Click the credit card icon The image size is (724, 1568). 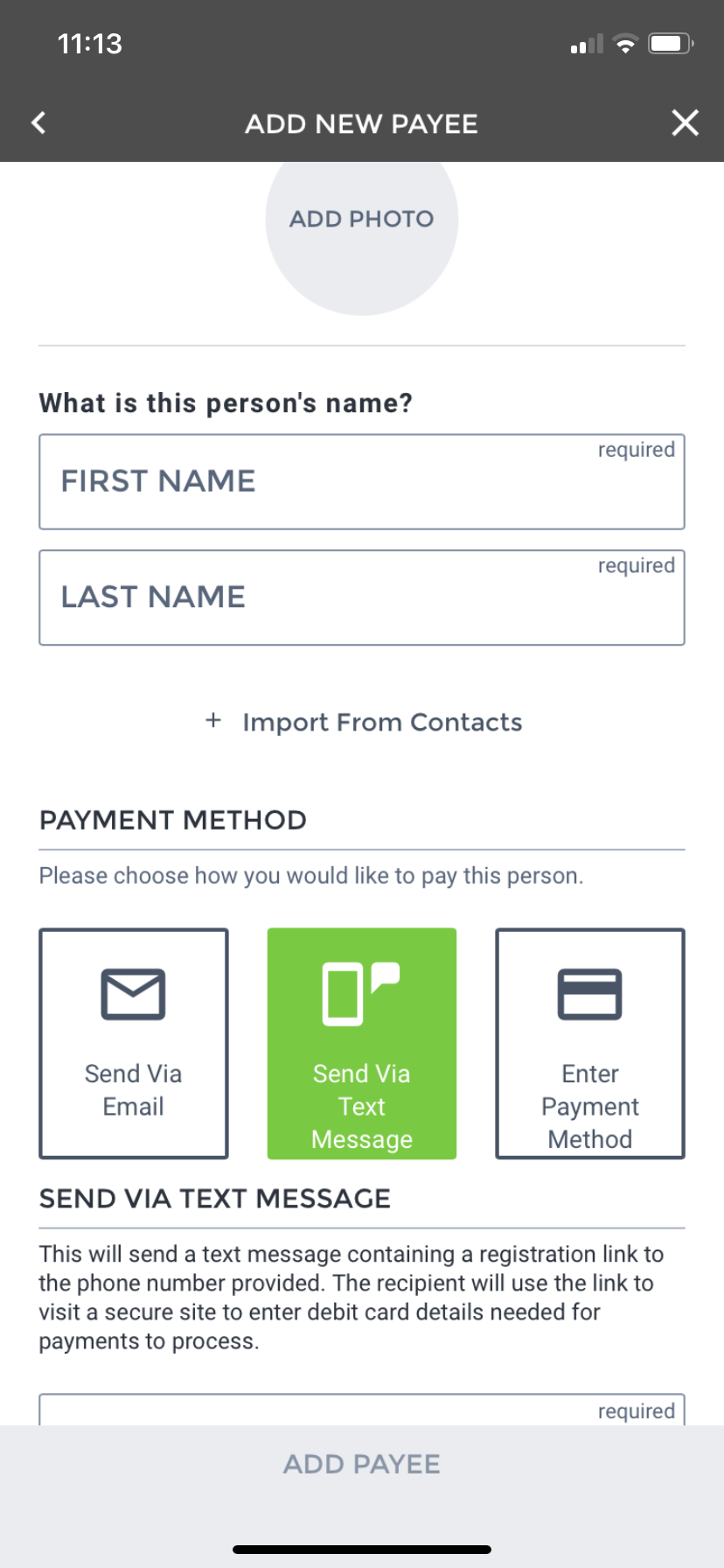pyautogui.click(x=589, y=993)
